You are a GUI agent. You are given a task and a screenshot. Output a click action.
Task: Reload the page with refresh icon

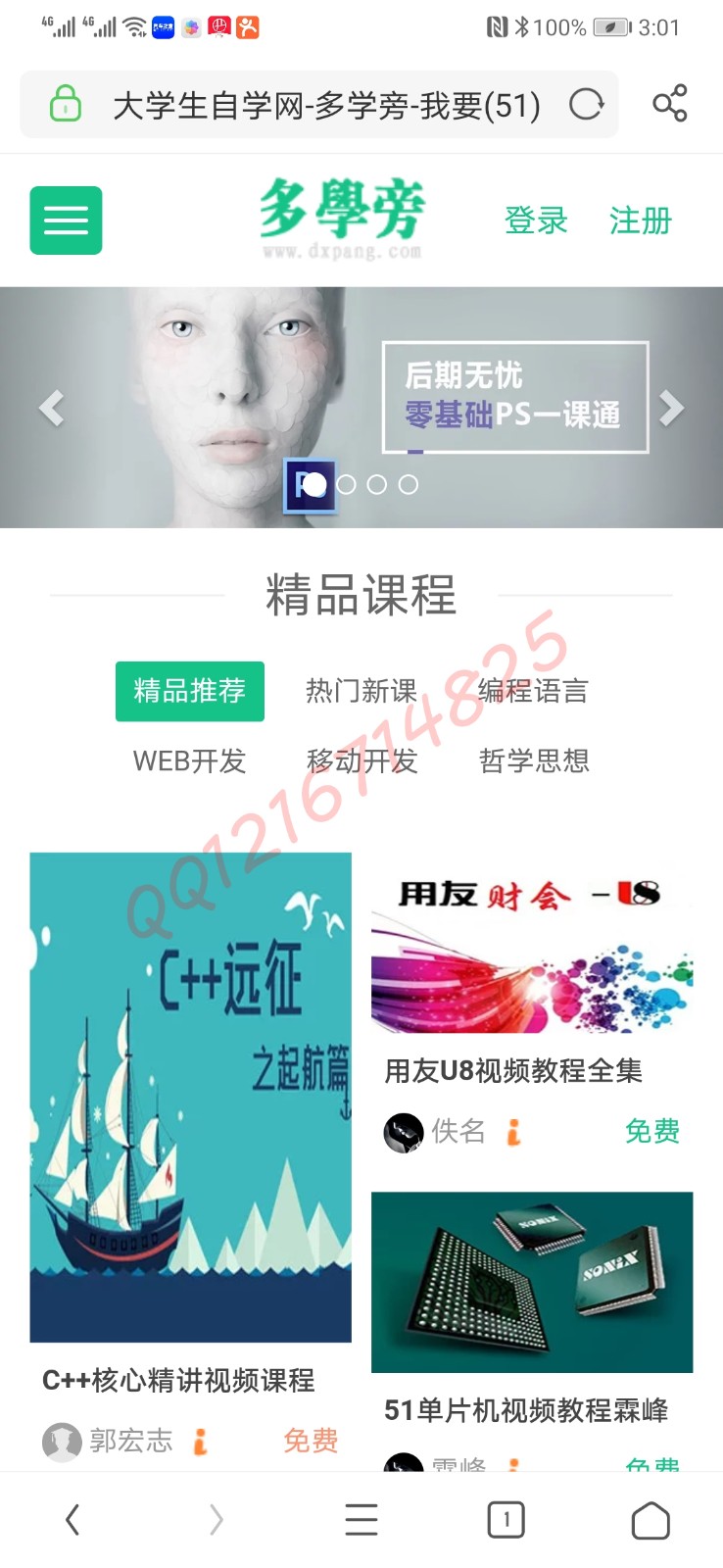point(586,104)
